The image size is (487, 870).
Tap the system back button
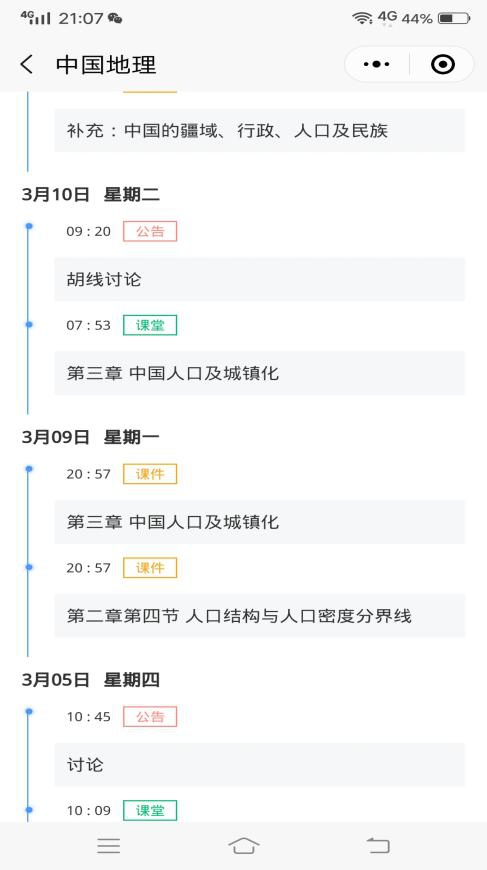(378, 846)
